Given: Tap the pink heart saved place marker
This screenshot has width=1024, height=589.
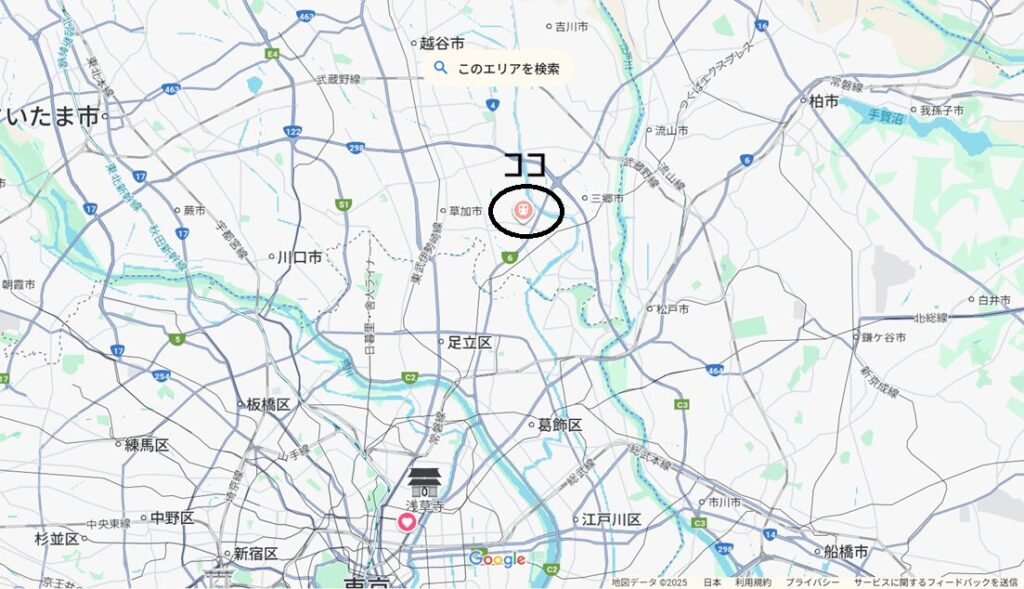Looking at the screenshot, I should pyautogui.click(x=407, y=521).
